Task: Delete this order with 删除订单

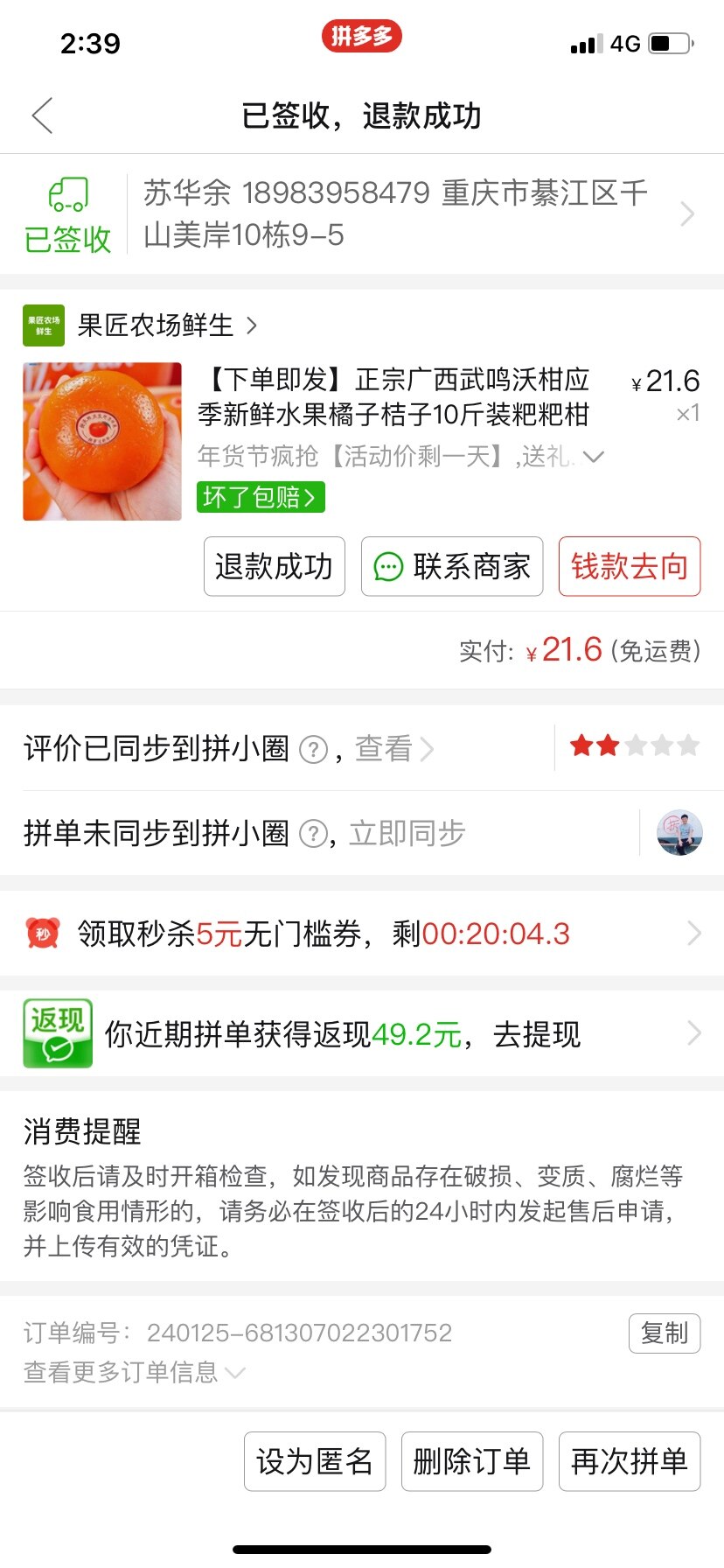Action: [x=471, y=1461]
